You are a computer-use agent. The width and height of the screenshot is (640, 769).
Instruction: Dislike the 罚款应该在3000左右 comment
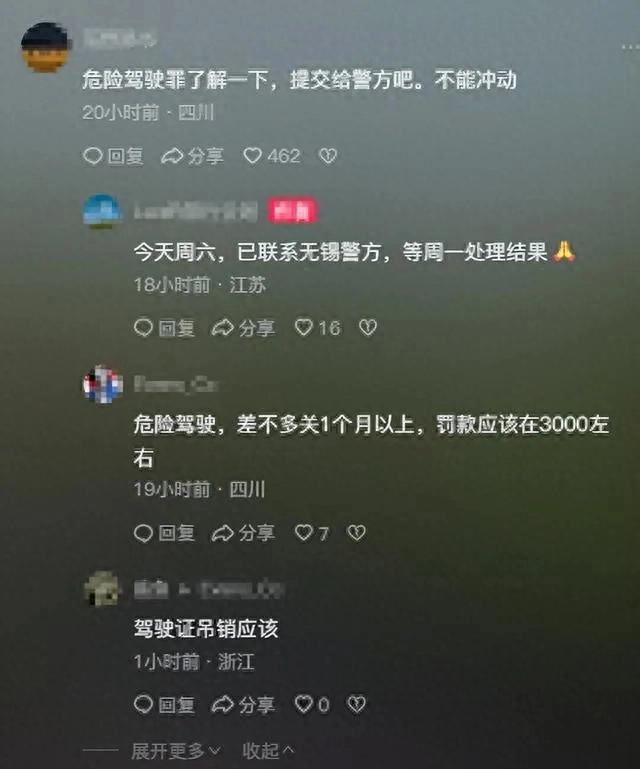coord(356,533)
